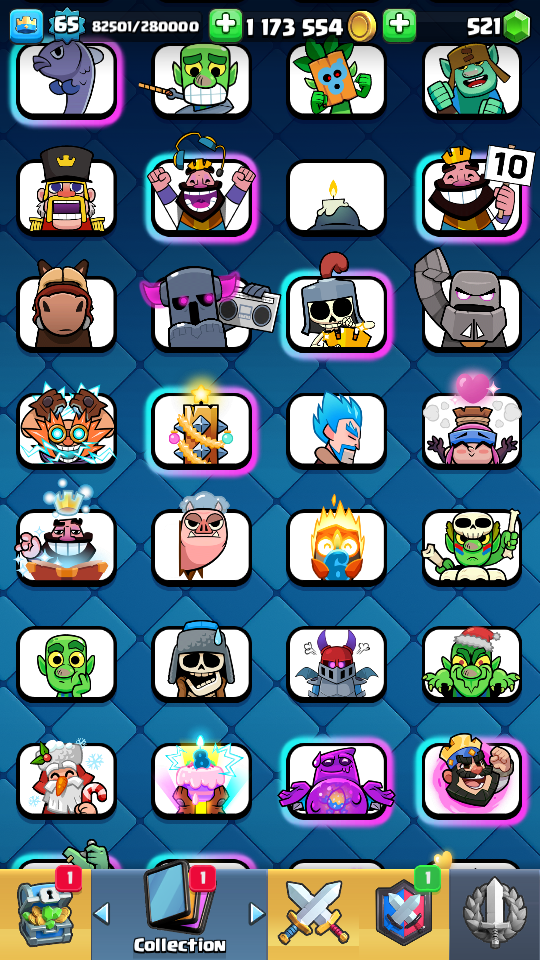This screenshot has height=960, width=540.
Task: Open the Clan shield tab
Action: point(403,915)
